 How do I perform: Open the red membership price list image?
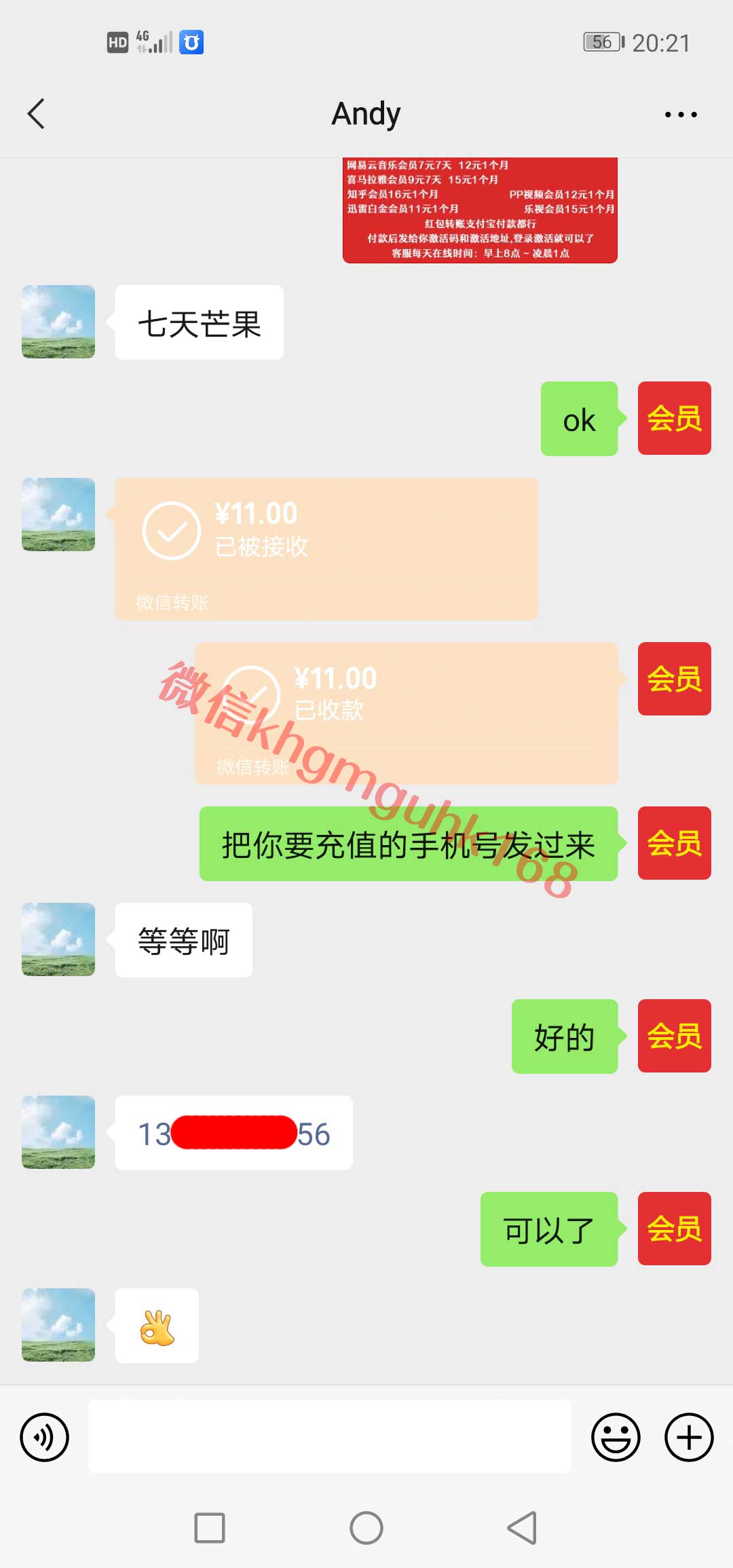click(480, 210)
